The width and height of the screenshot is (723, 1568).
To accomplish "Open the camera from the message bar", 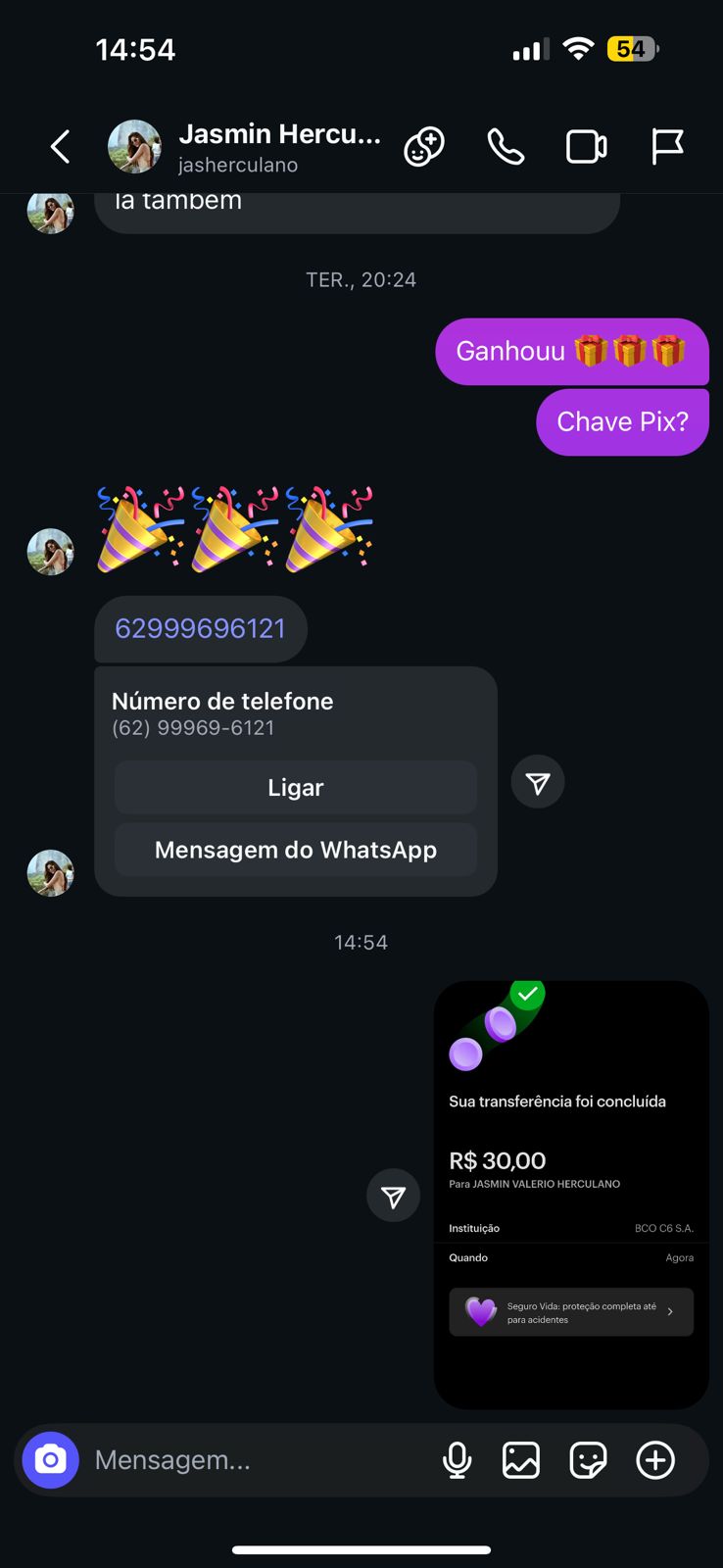I will [51, 1460].
